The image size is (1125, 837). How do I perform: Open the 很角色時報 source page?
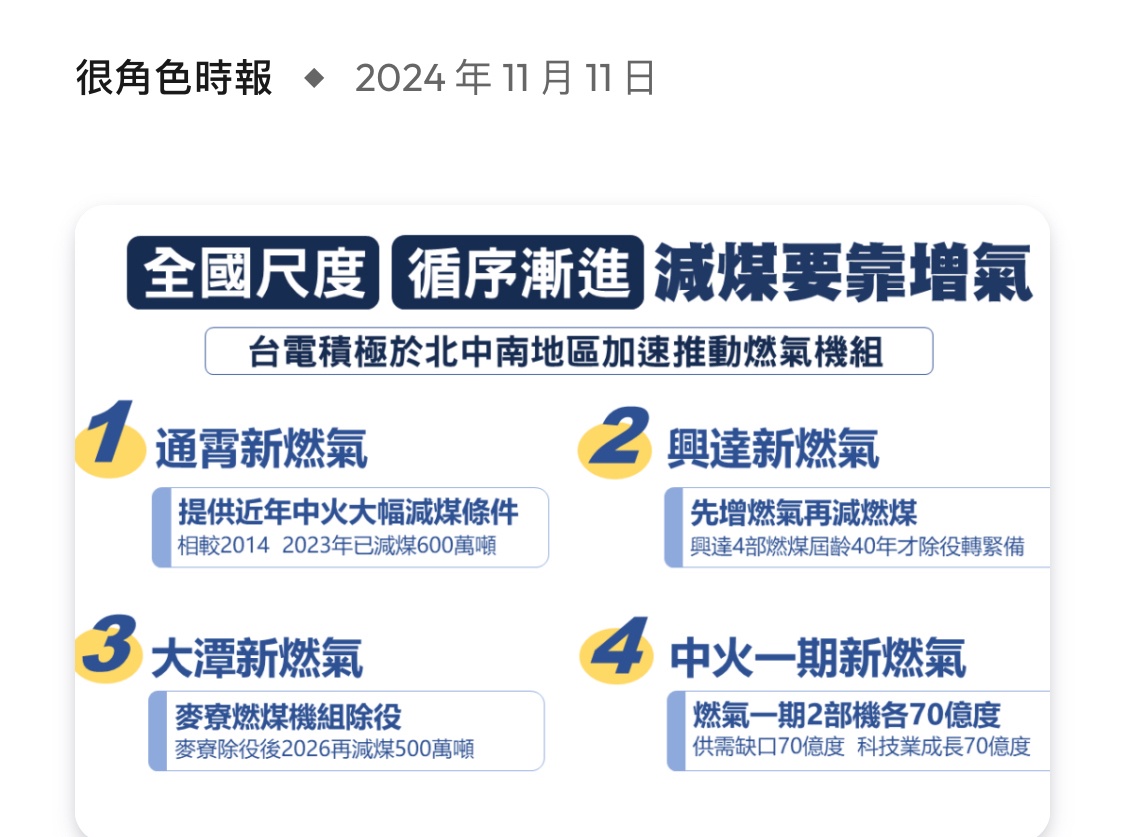174,78
